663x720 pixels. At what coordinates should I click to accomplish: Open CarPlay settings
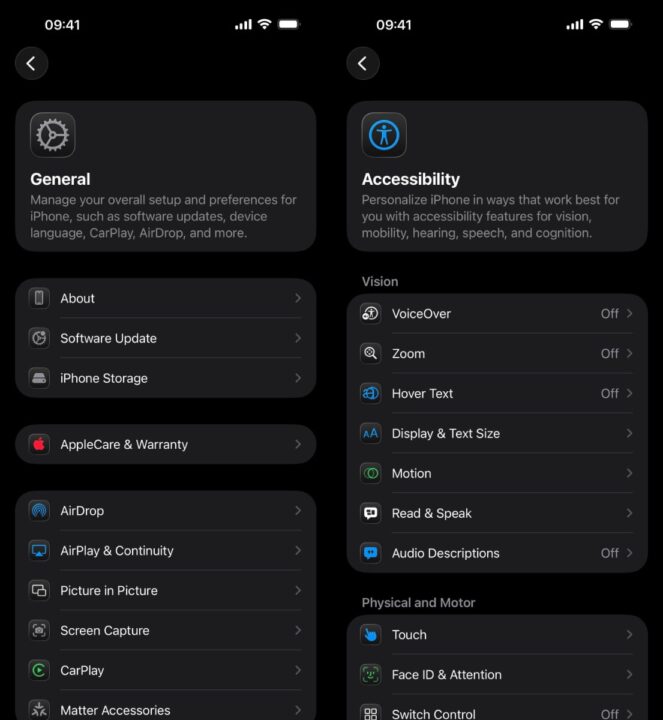click(x=165, y=670)
